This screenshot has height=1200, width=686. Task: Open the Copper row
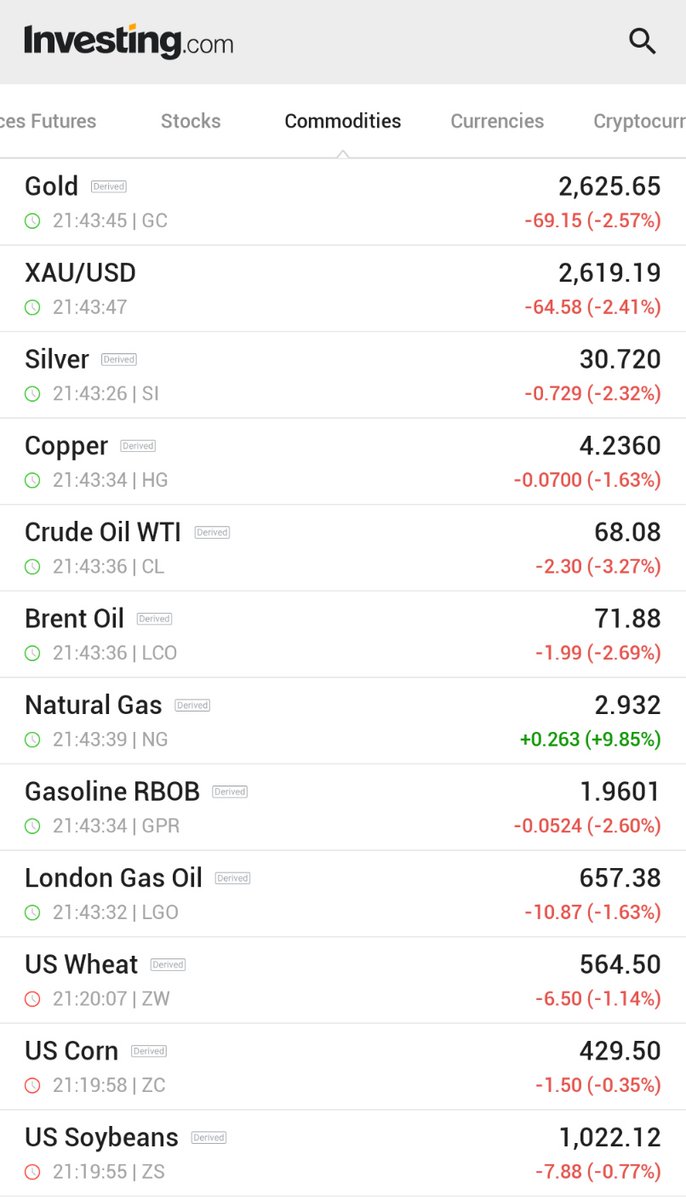pyautogui.click(x=343, y=462)
